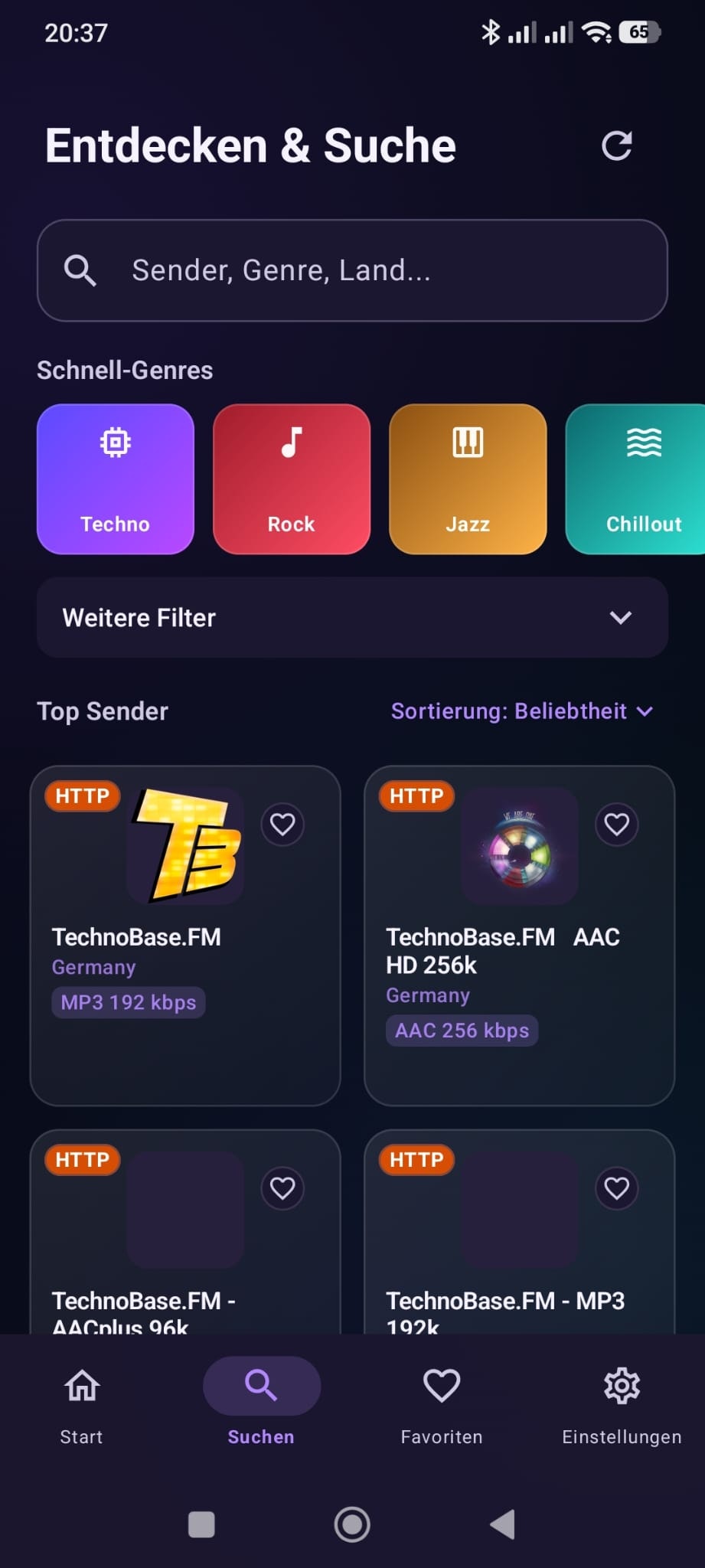
Task: Select the Techno quick genre
Action: pos(116,479)
